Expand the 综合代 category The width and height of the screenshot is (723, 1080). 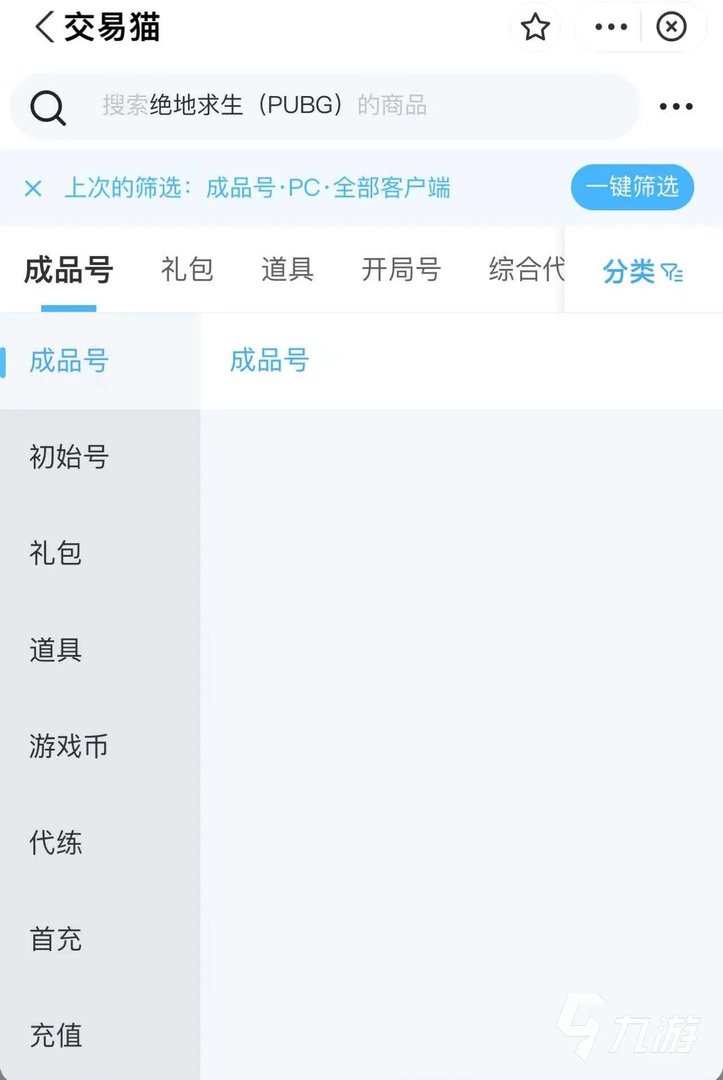pos(527,270)
